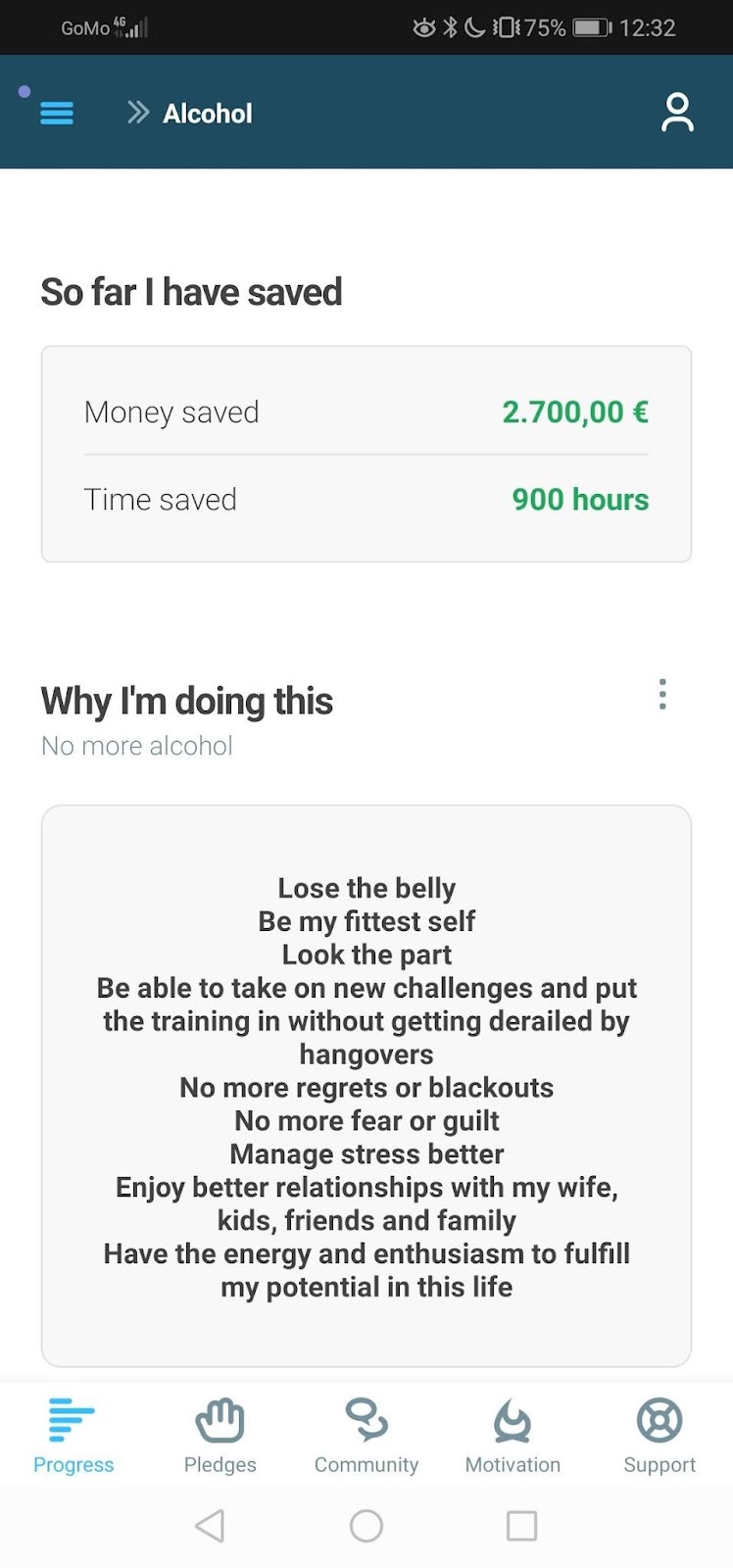Open options for Why I'm doing this

[x=662, y=694]
